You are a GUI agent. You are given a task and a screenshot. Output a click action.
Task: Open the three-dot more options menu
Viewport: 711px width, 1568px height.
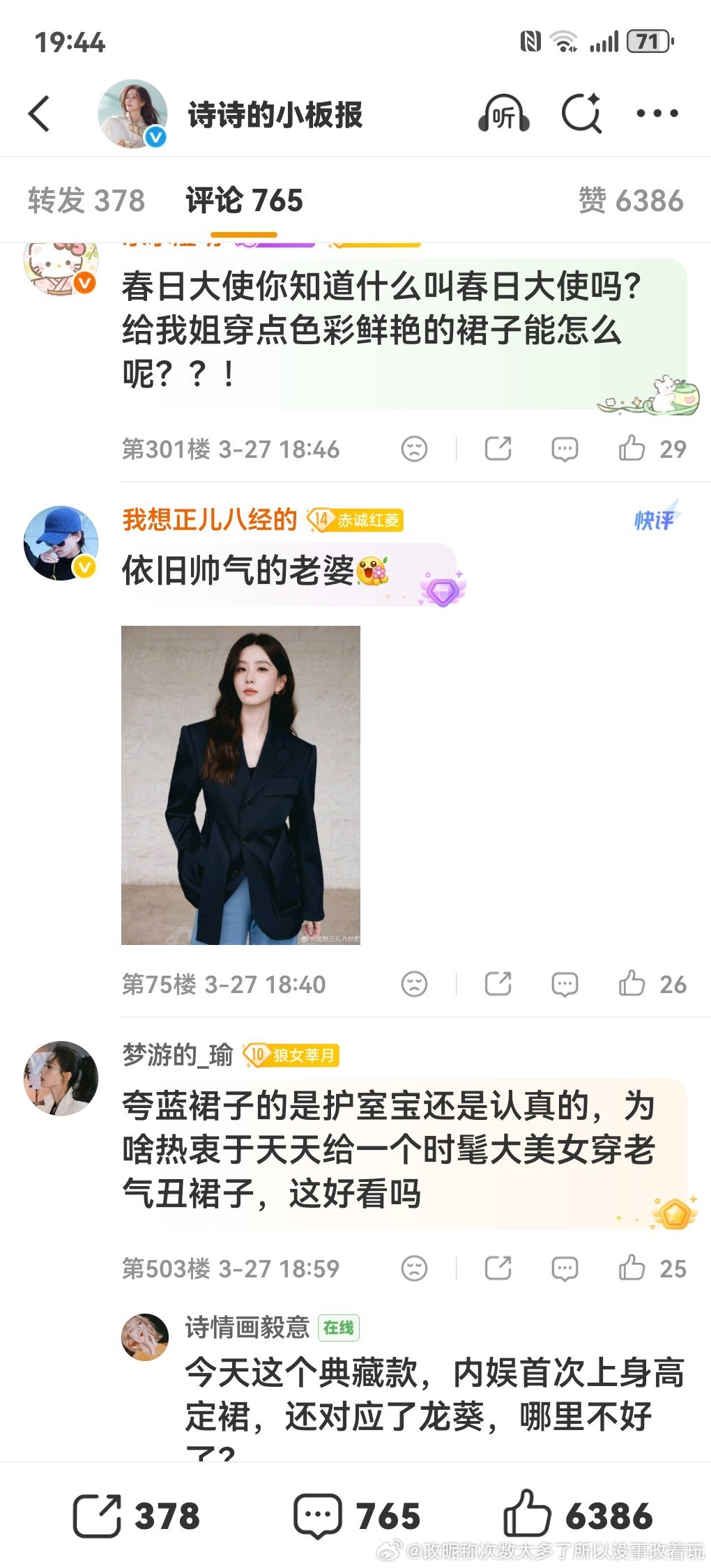click(x=658, y=114)
